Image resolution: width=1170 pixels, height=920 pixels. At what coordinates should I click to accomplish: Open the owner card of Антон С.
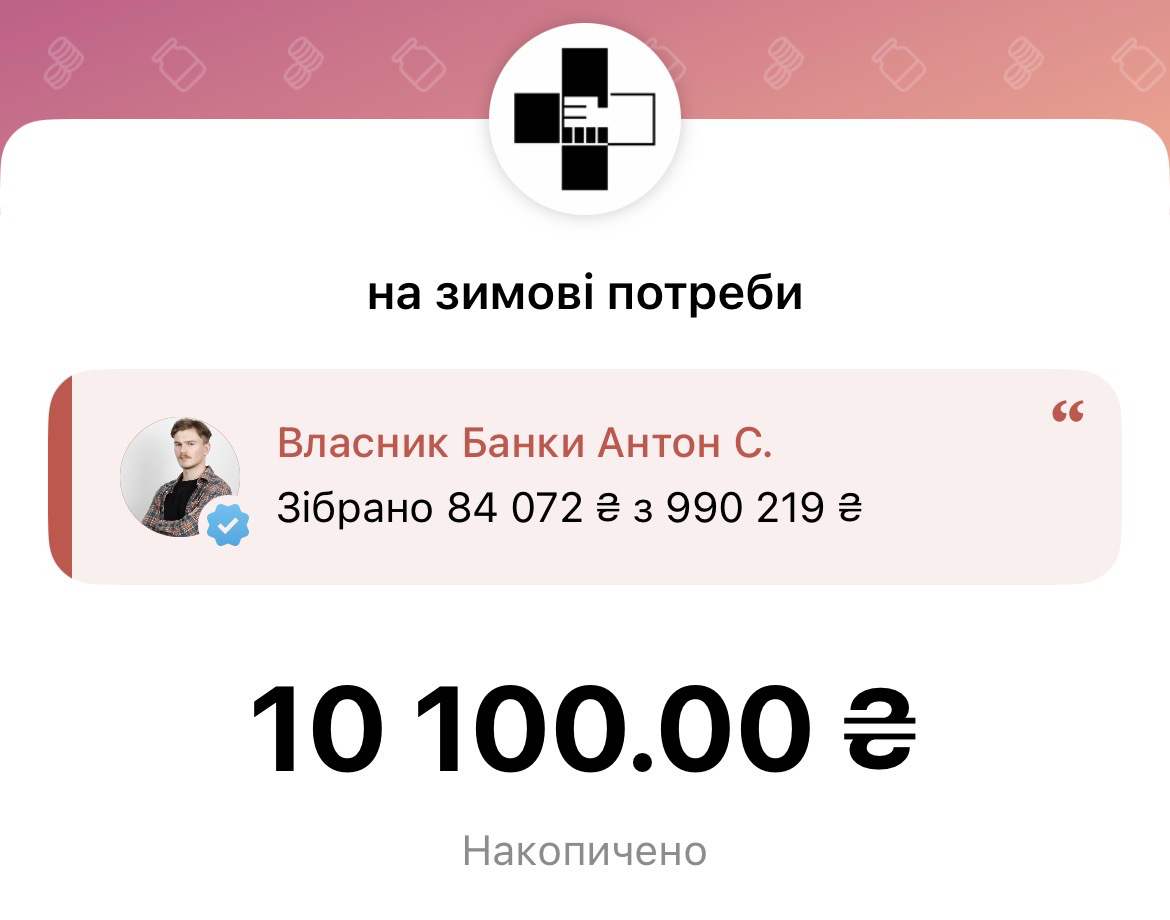[x=585, y=477]
